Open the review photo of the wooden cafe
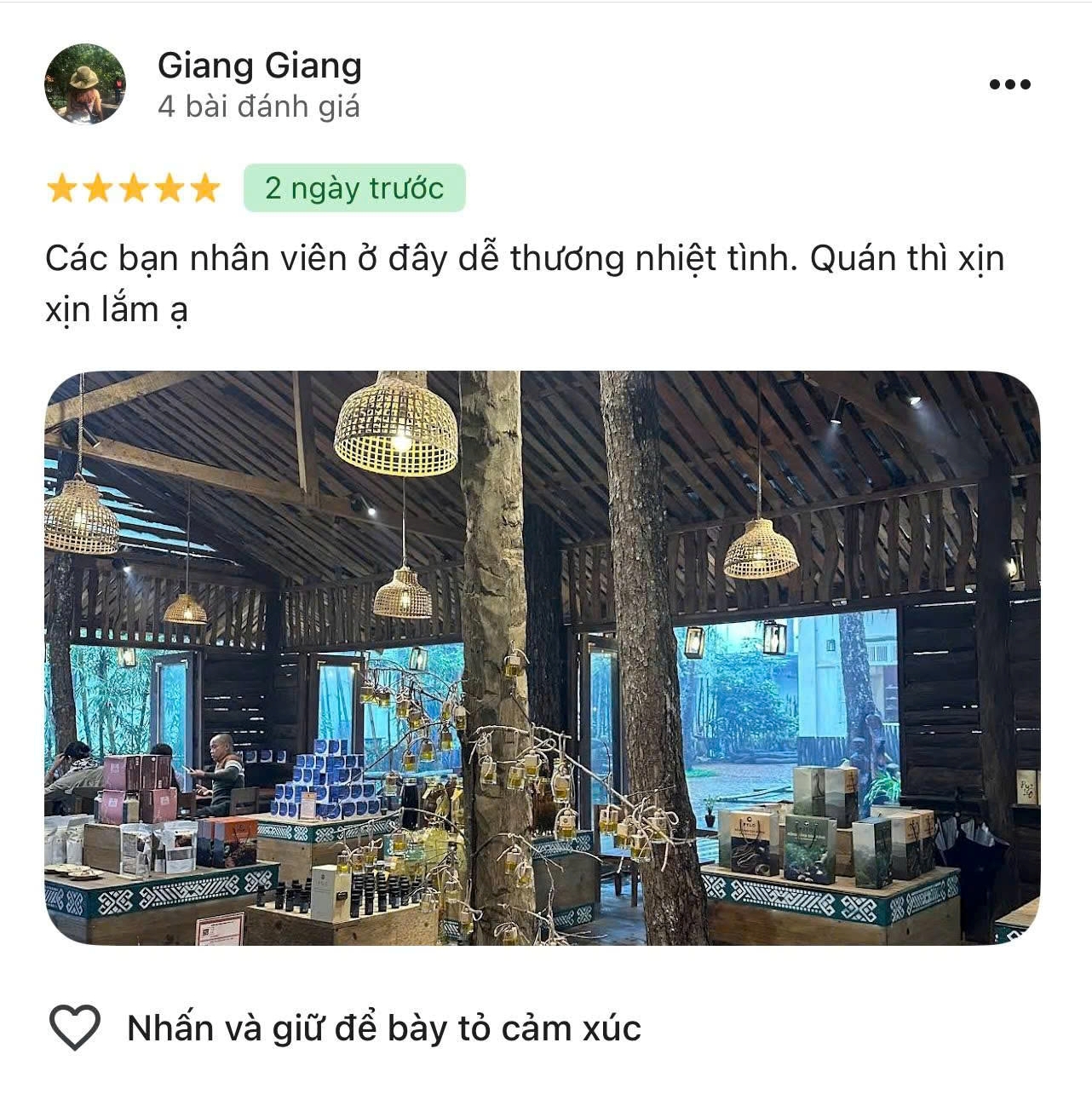1092x1106 pixels. coord(542,657)
